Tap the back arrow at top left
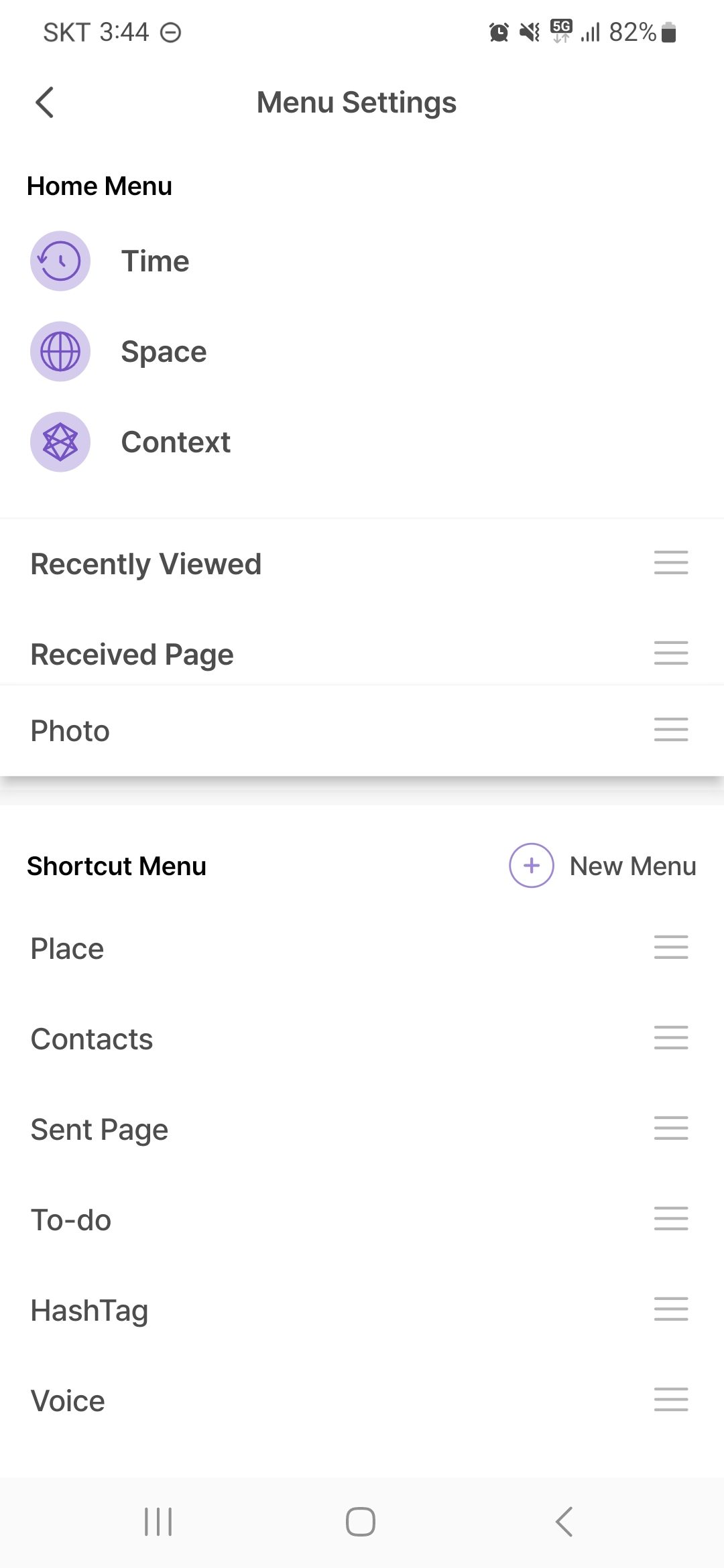 44,103
